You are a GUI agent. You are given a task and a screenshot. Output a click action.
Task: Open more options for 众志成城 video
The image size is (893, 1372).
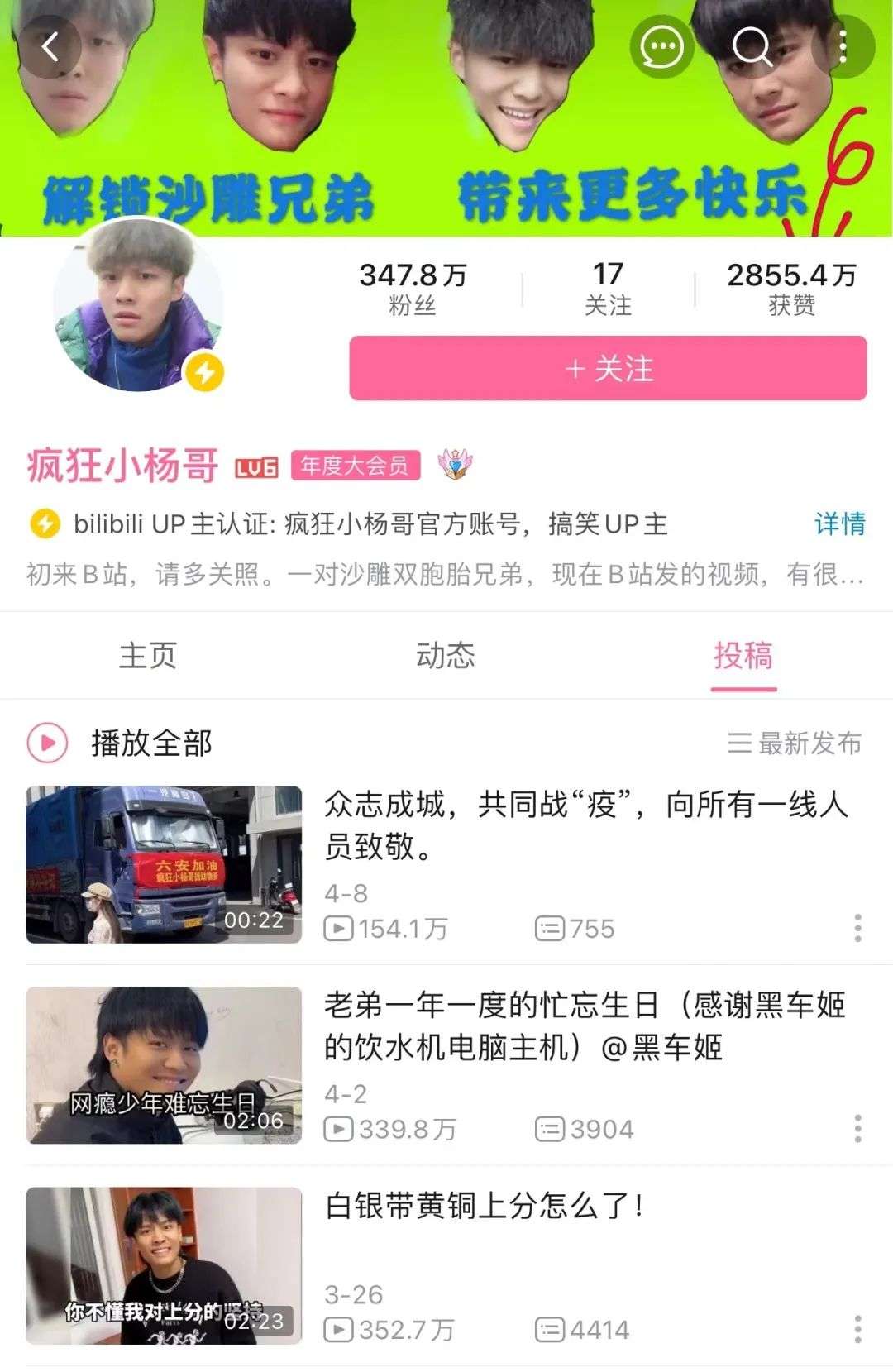(857, 928)
